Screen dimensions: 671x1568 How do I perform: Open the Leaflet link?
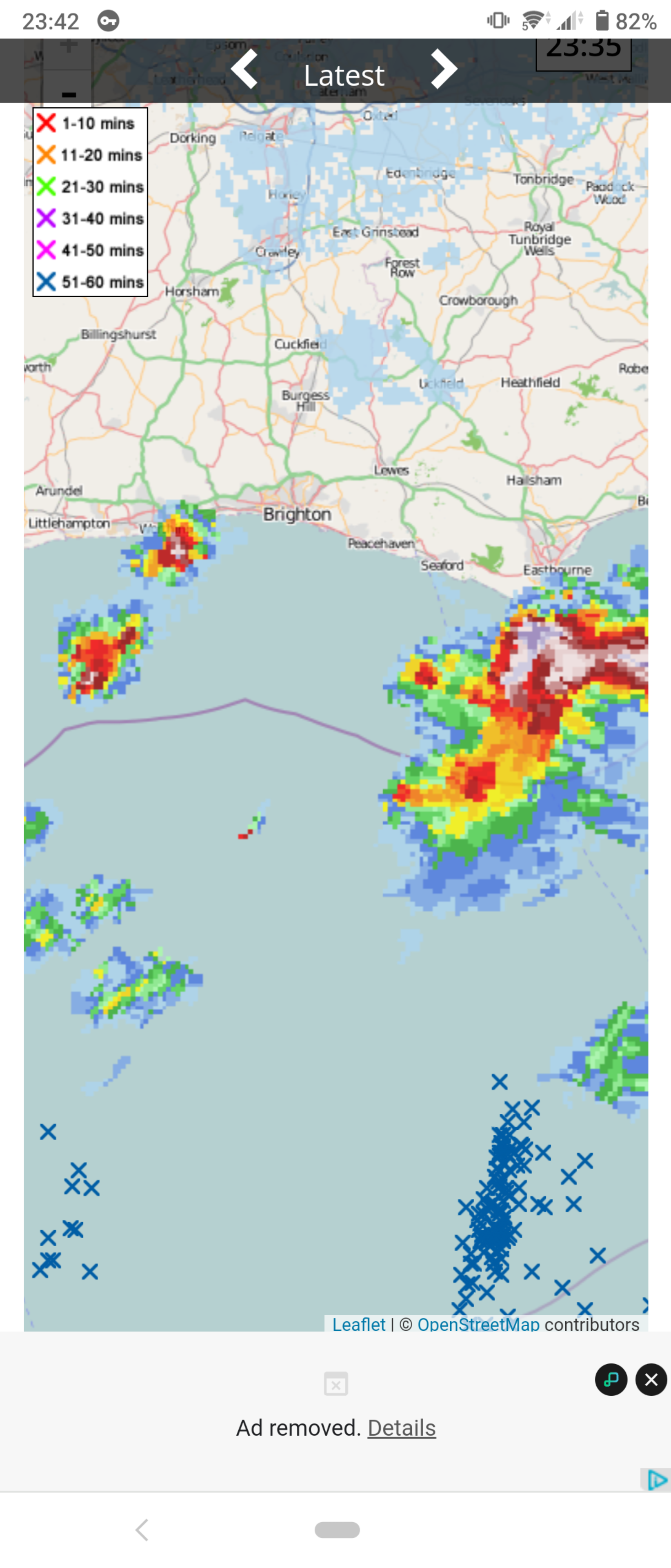358,1325
